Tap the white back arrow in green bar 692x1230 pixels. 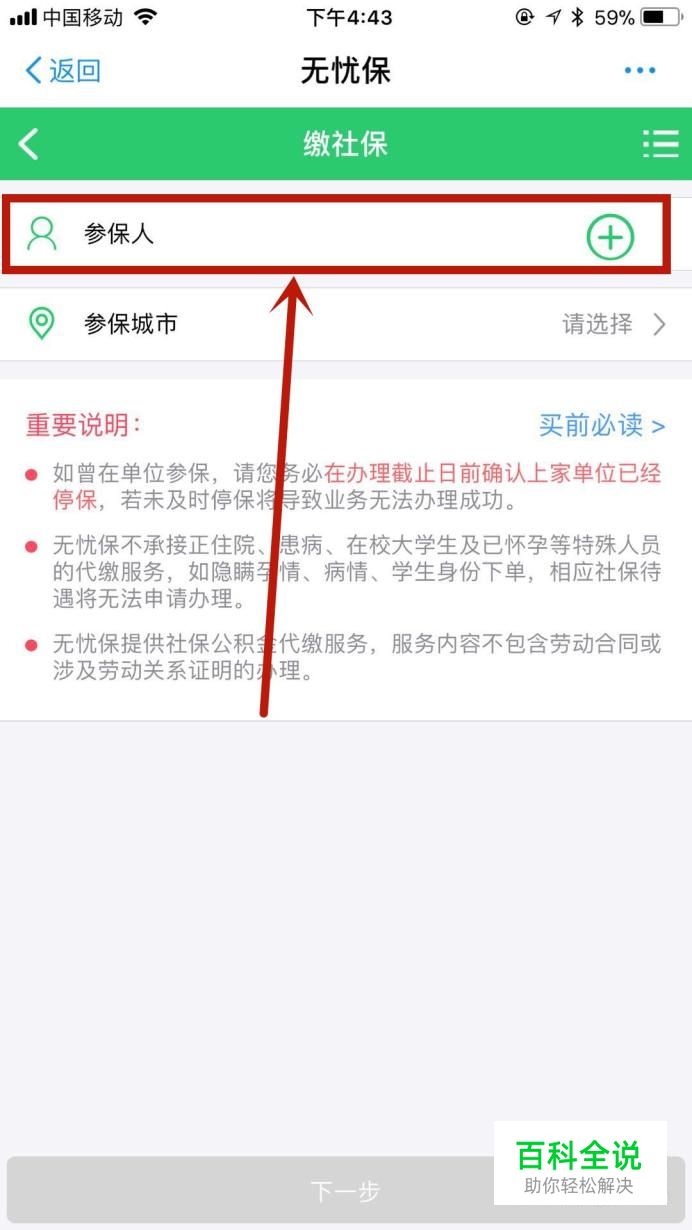[29, 144]
